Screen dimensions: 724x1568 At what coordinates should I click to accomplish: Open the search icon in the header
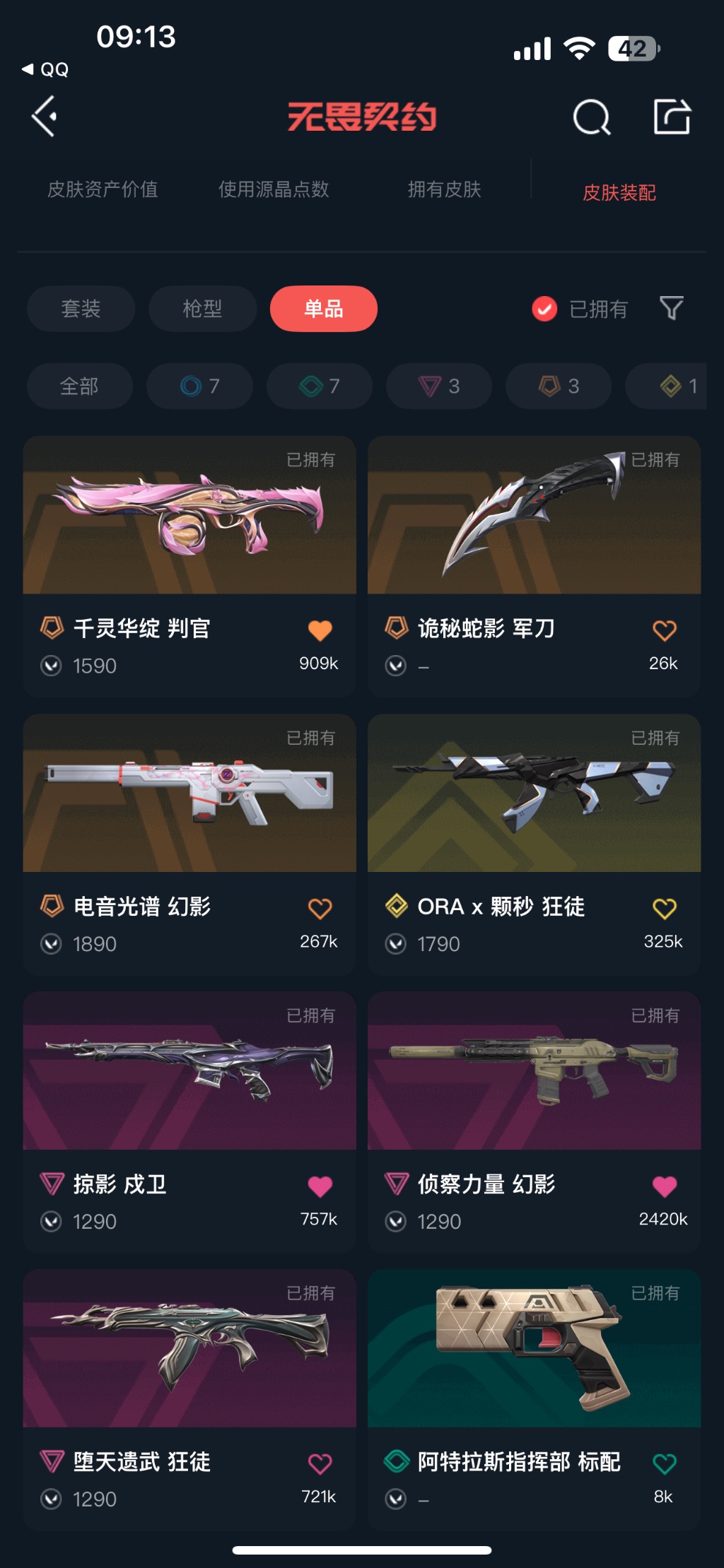pos(591,117)
